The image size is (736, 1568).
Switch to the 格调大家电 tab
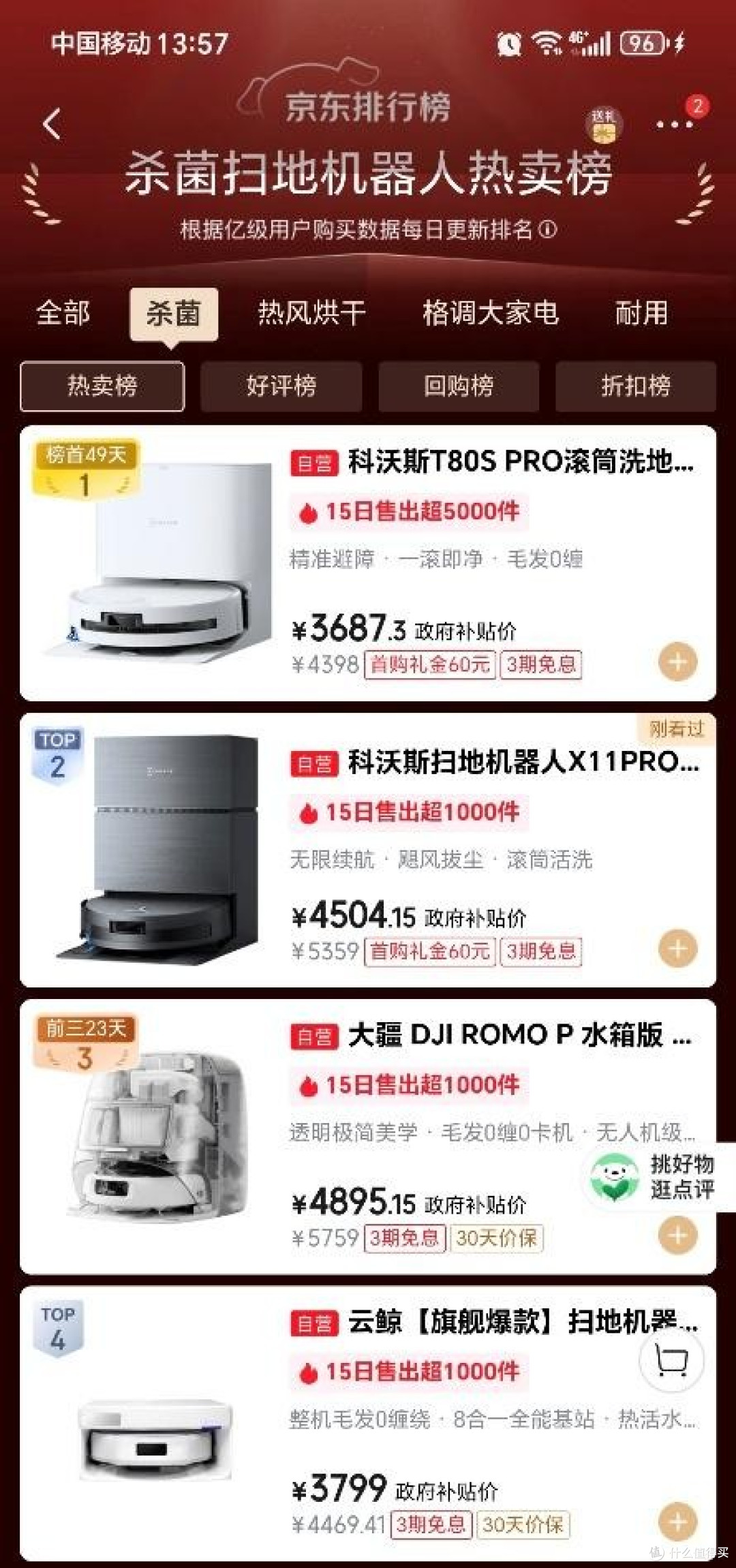coord(491,313)
